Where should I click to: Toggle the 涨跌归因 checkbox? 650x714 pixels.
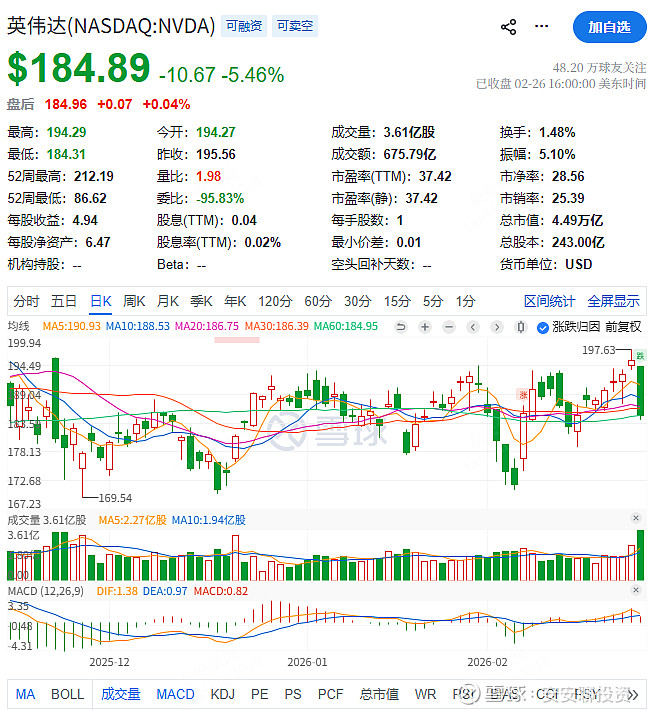point(543,327)
